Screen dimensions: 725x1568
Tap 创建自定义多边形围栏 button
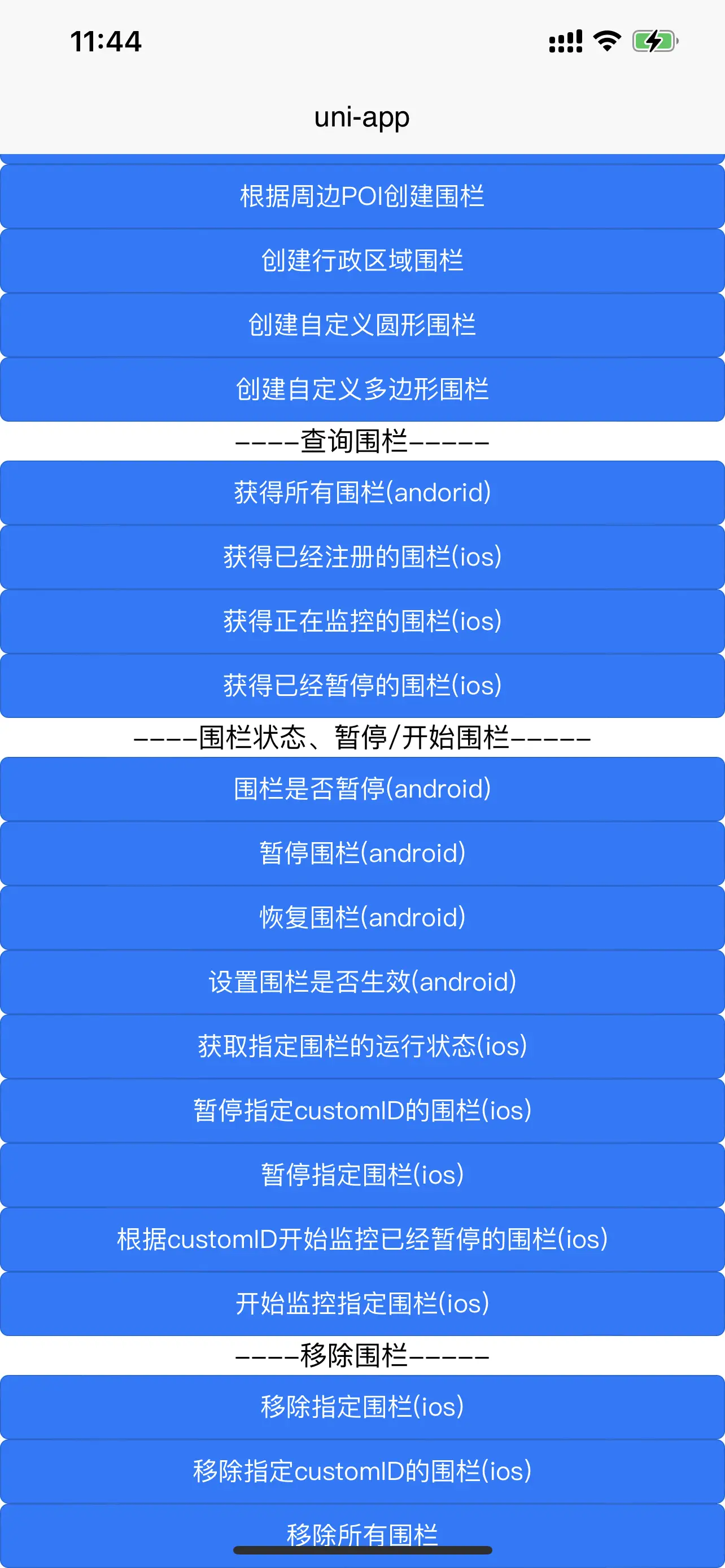coord(362,389)
